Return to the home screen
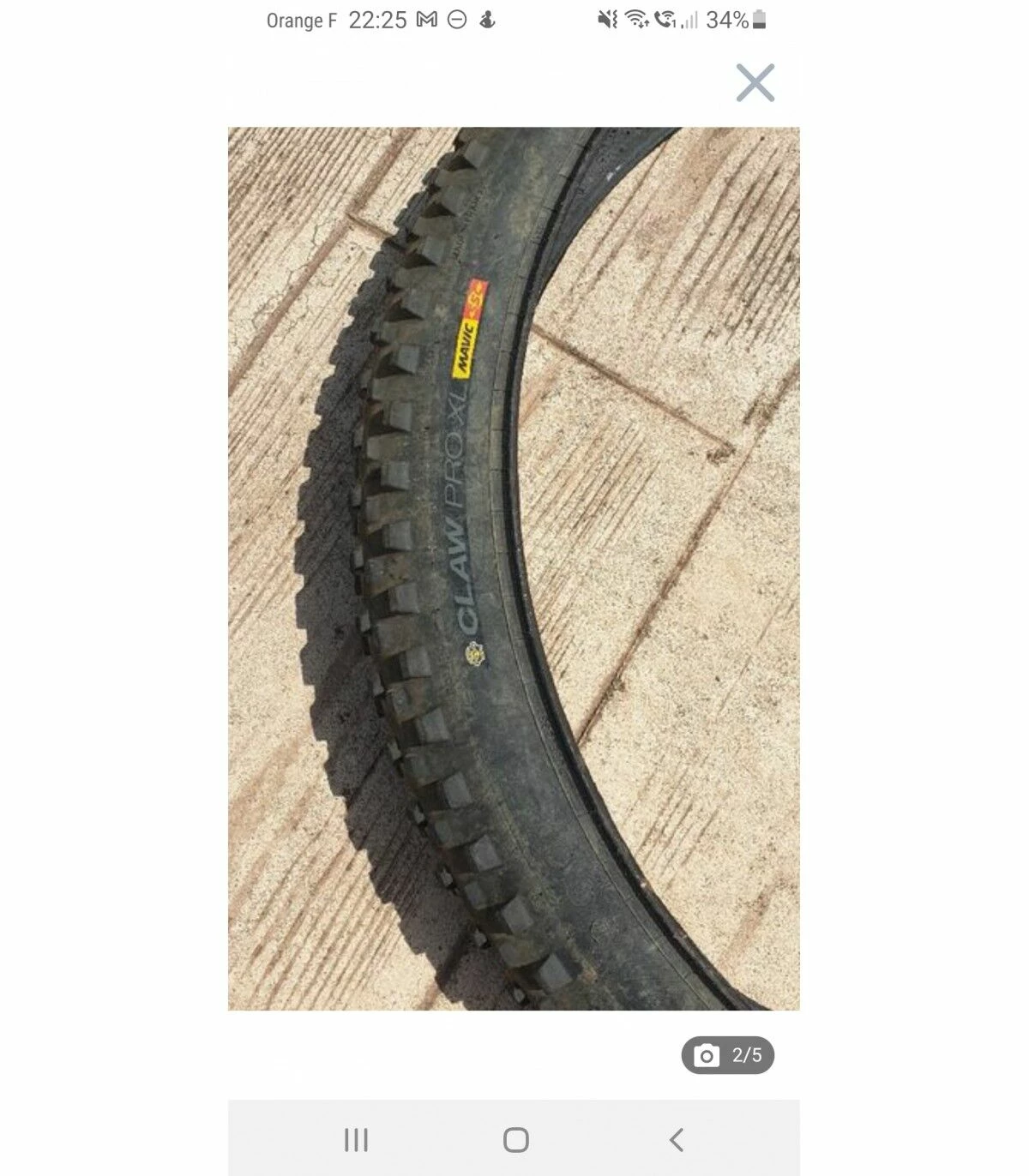Viewport: 1029px width, 1176px height. click(x=515, y=1139)
